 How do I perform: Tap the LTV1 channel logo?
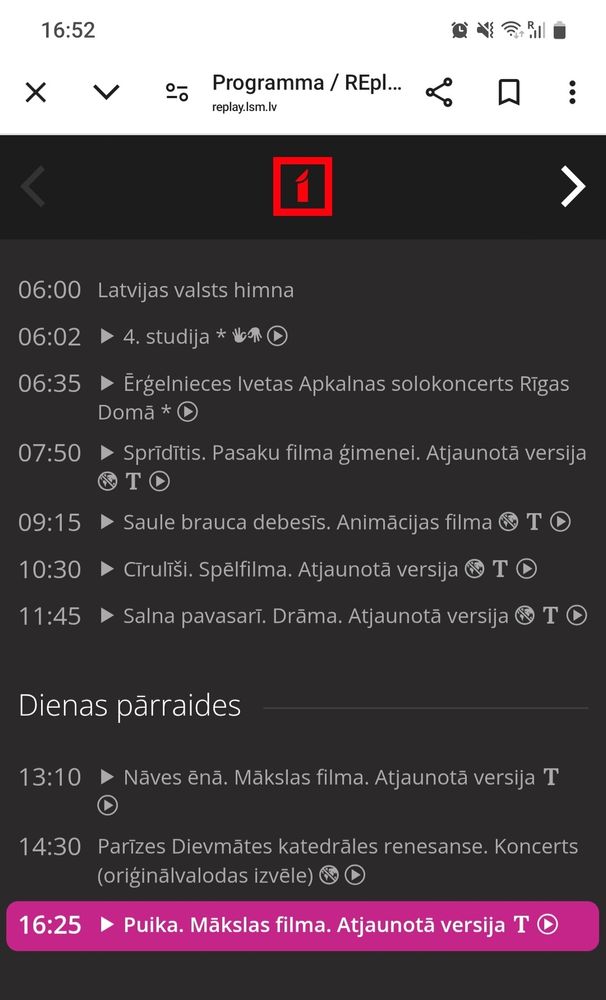(x=302, y=186)
